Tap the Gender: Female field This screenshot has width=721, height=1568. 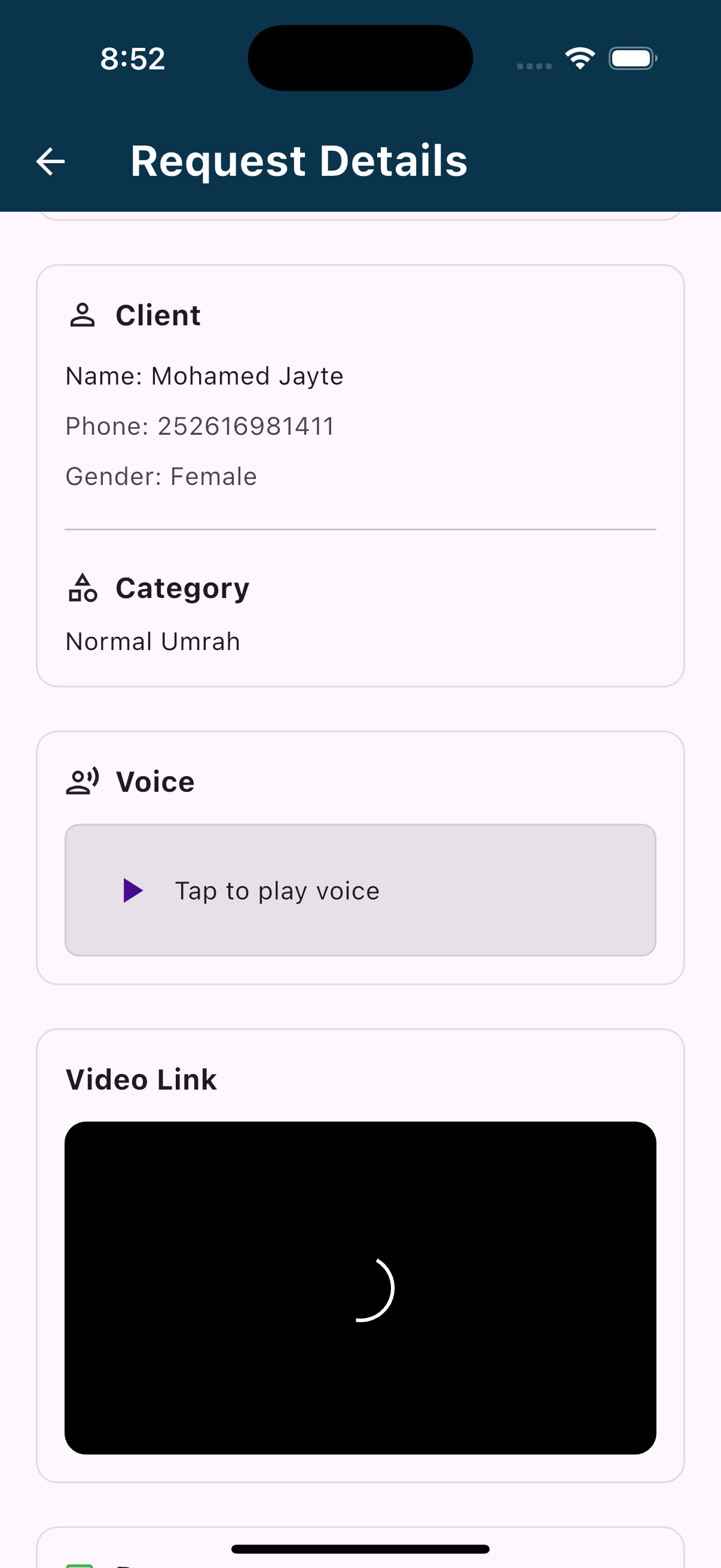(161, 477)
